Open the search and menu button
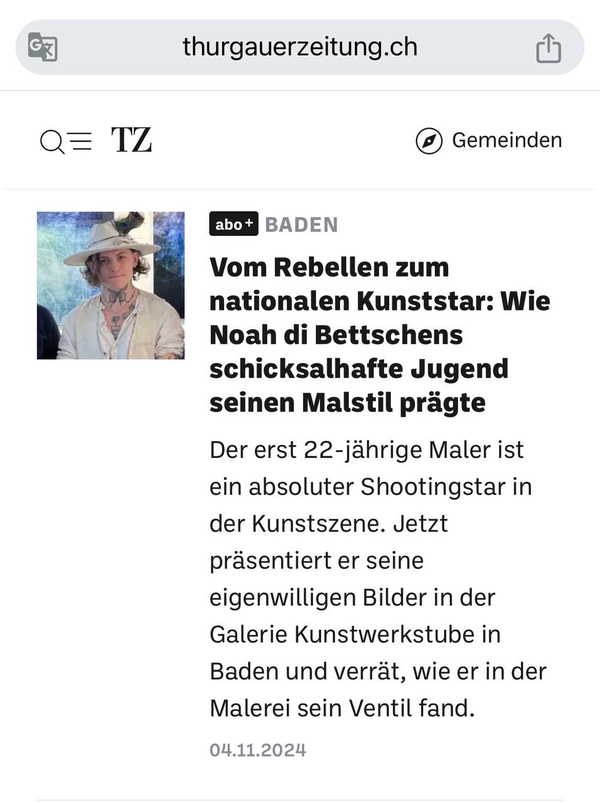 click(66, 141)
